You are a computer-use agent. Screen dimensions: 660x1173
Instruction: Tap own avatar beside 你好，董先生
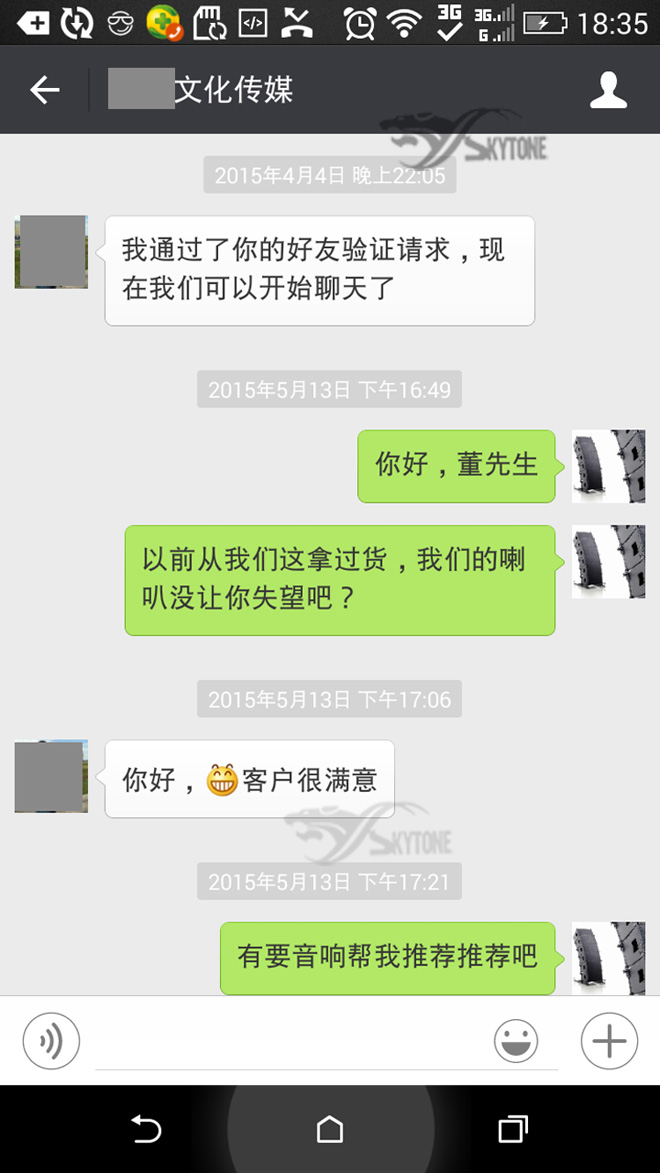click(608, 466)
